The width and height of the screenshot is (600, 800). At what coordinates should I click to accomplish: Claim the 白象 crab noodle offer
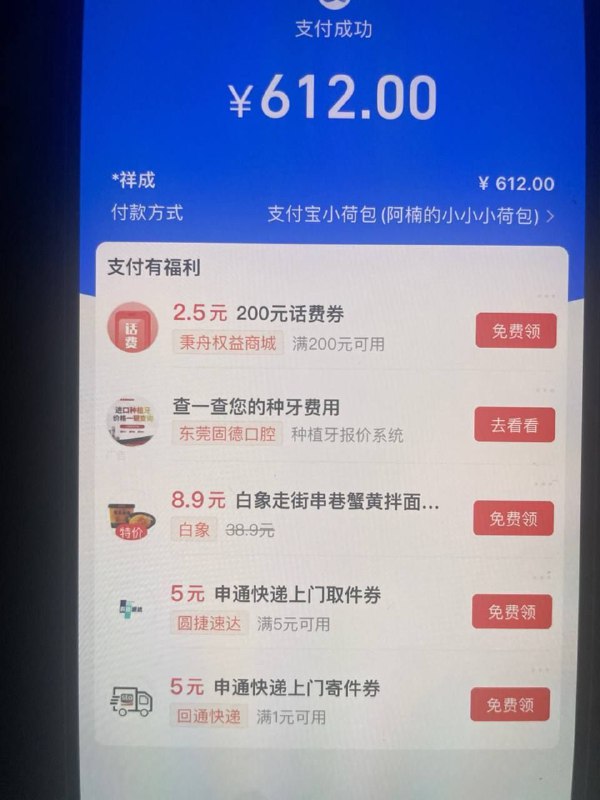point(513,518)
